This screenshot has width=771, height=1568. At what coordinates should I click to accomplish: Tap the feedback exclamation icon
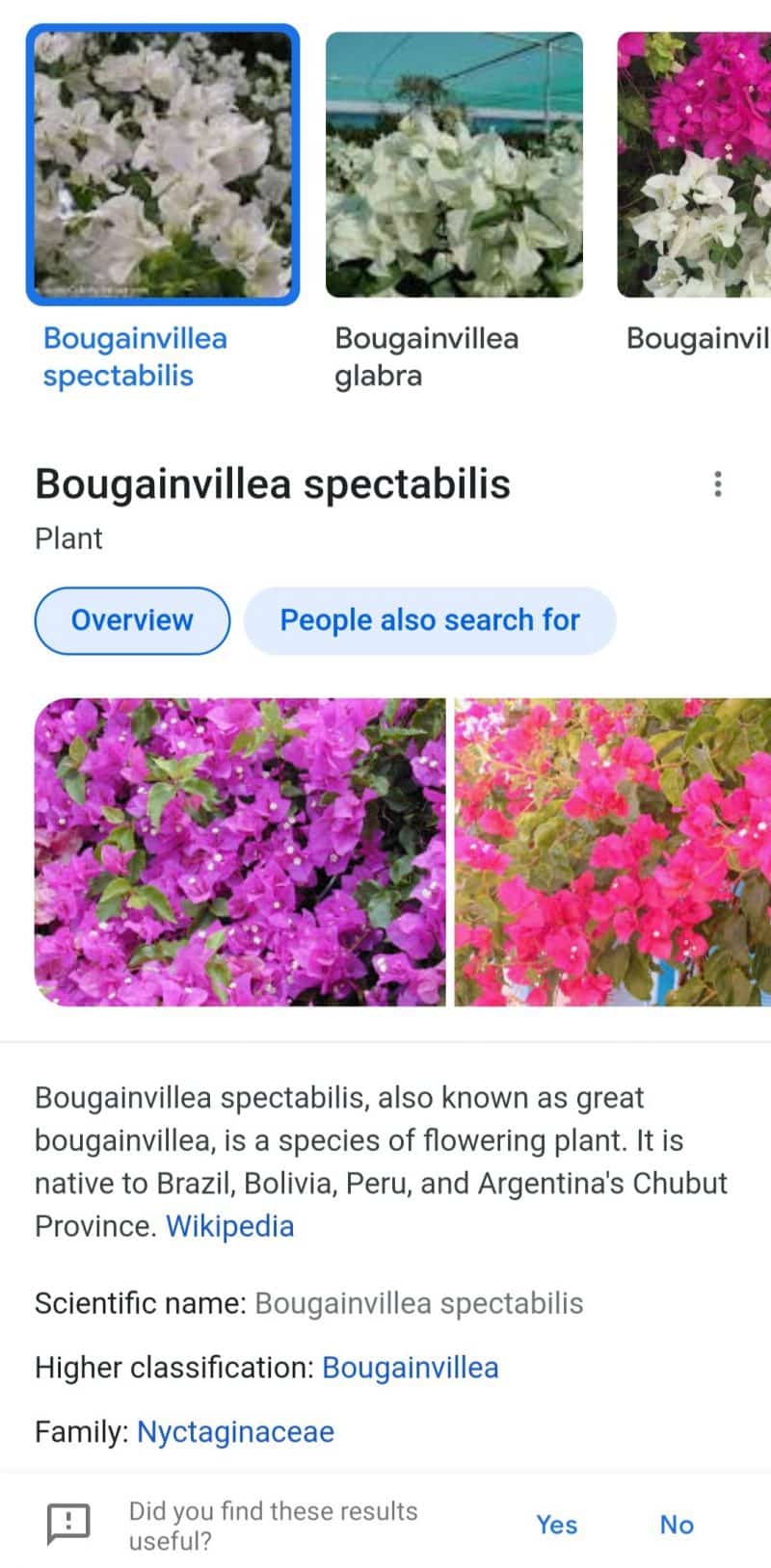(x=68, y=1525)
